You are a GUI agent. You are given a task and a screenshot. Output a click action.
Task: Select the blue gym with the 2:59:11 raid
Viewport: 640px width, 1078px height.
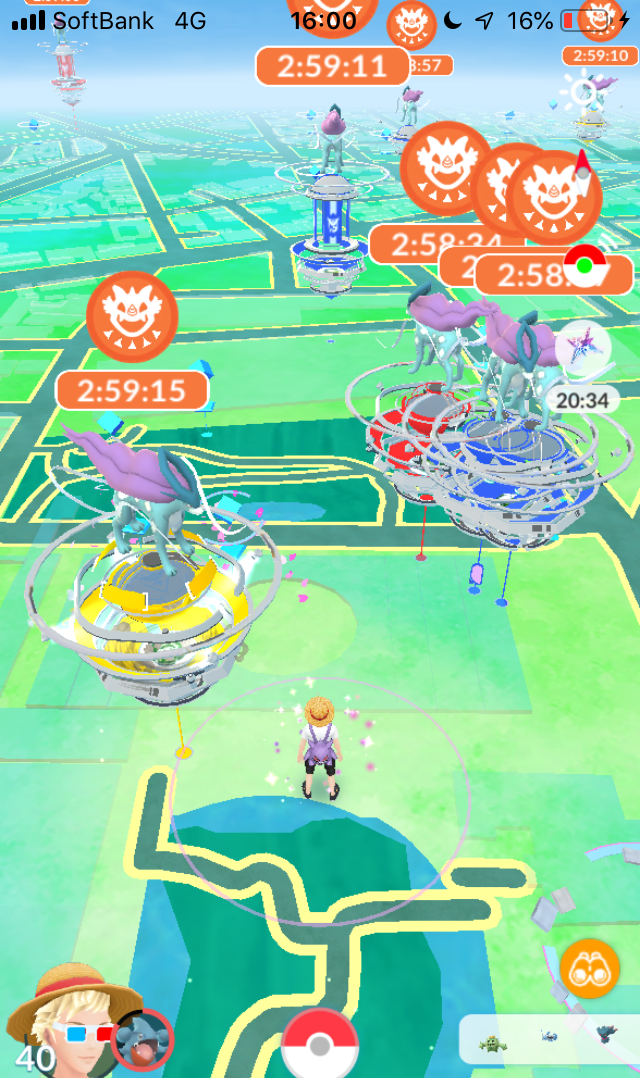(330, 235)
